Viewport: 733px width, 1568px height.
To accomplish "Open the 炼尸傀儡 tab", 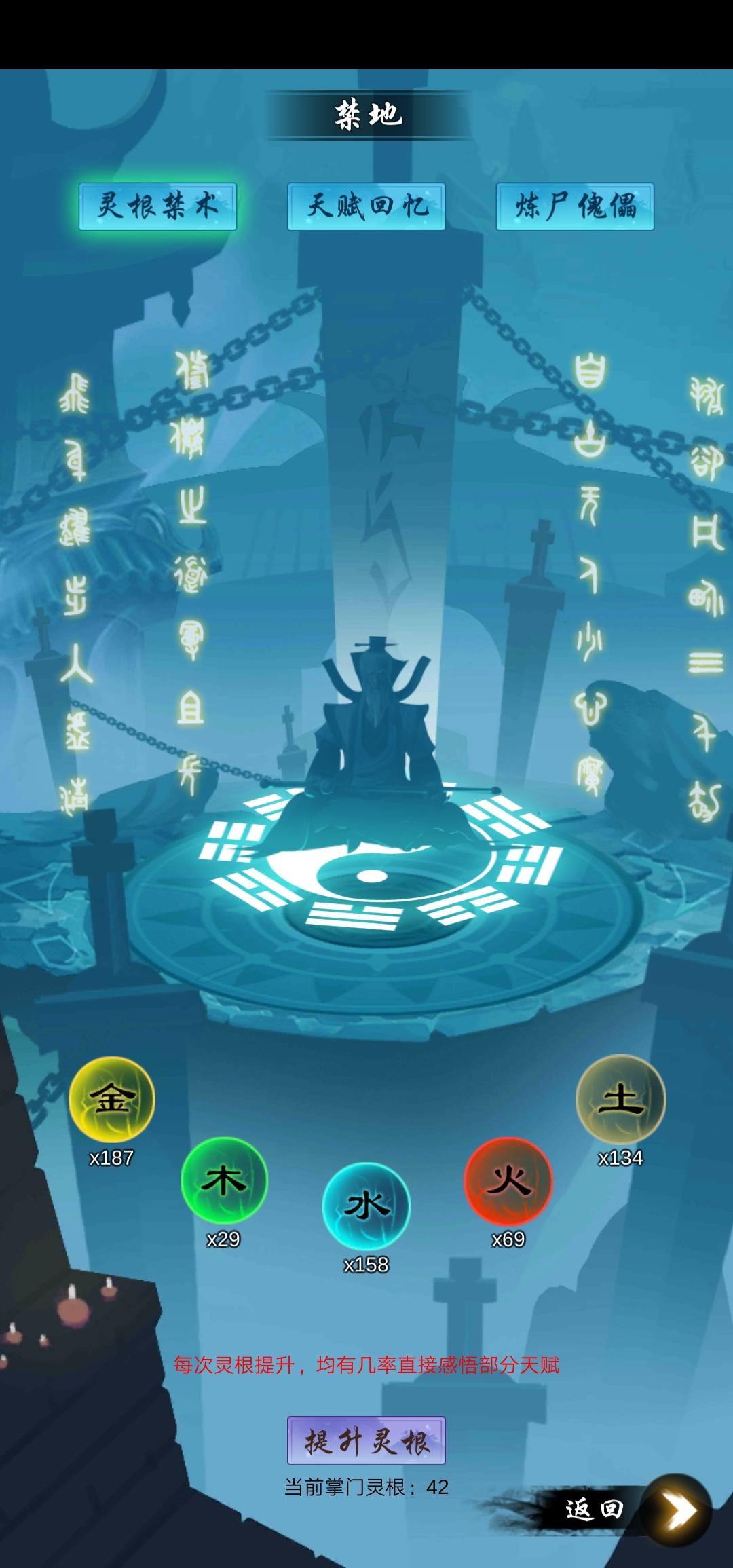I will [575, 206].
